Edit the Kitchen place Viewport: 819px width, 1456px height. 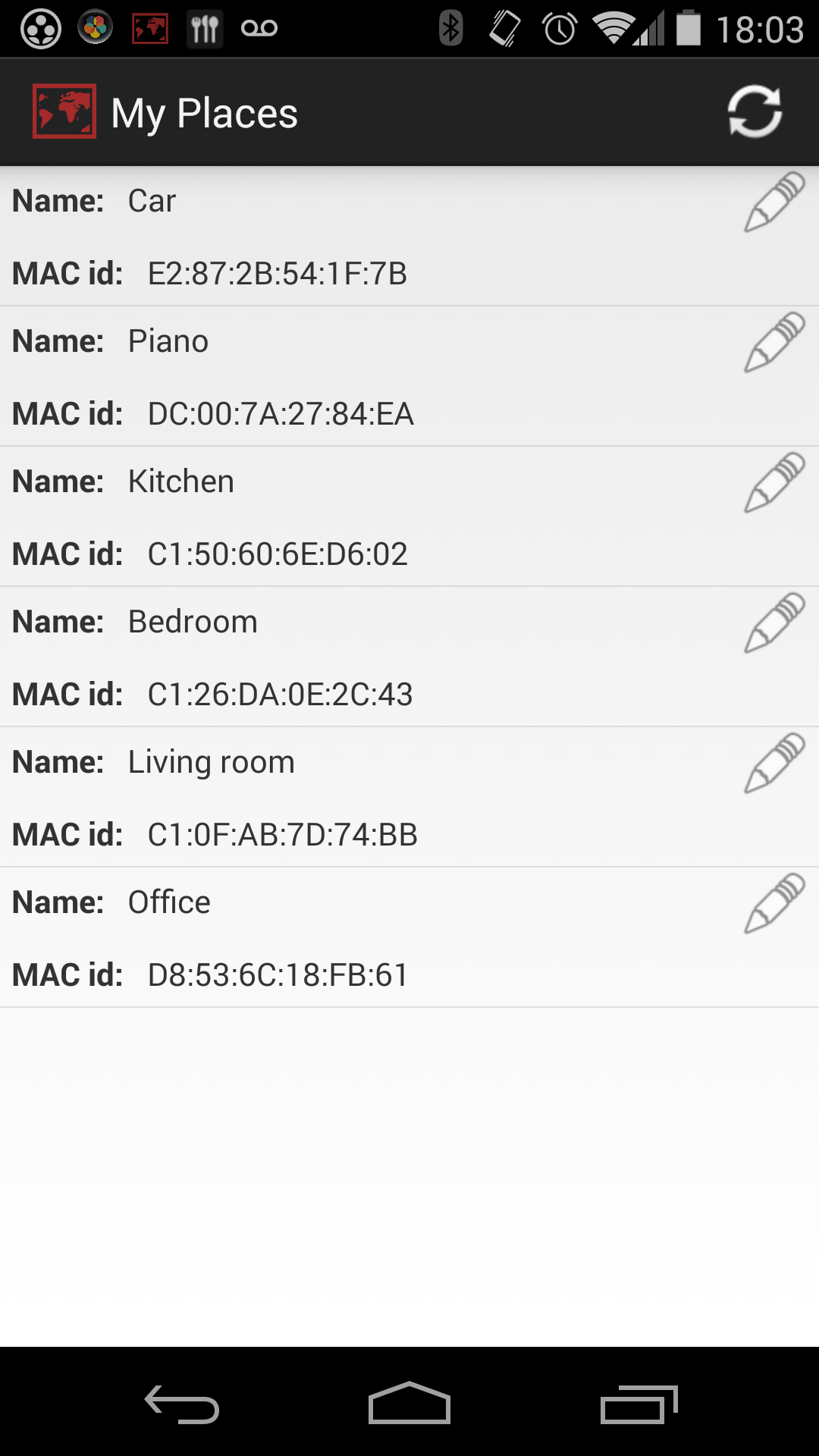pos(774,482)
